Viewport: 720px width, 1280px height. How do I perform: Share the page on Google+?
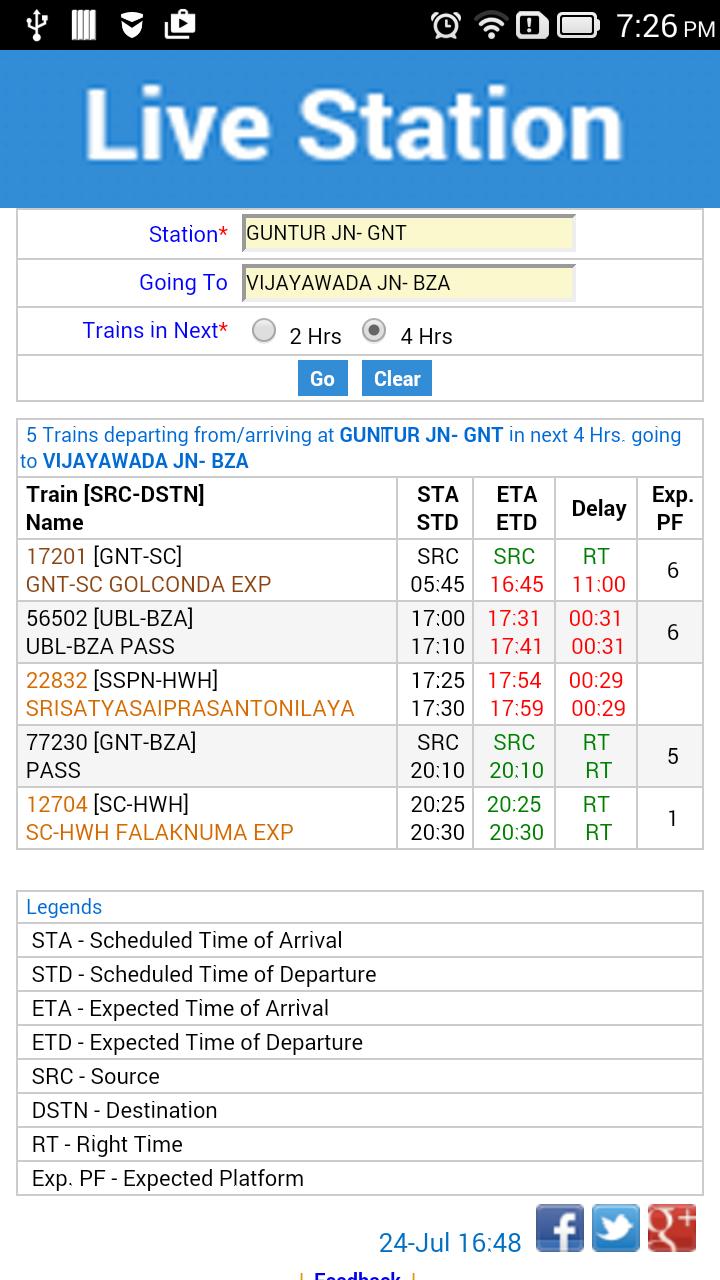[672, 1228]
